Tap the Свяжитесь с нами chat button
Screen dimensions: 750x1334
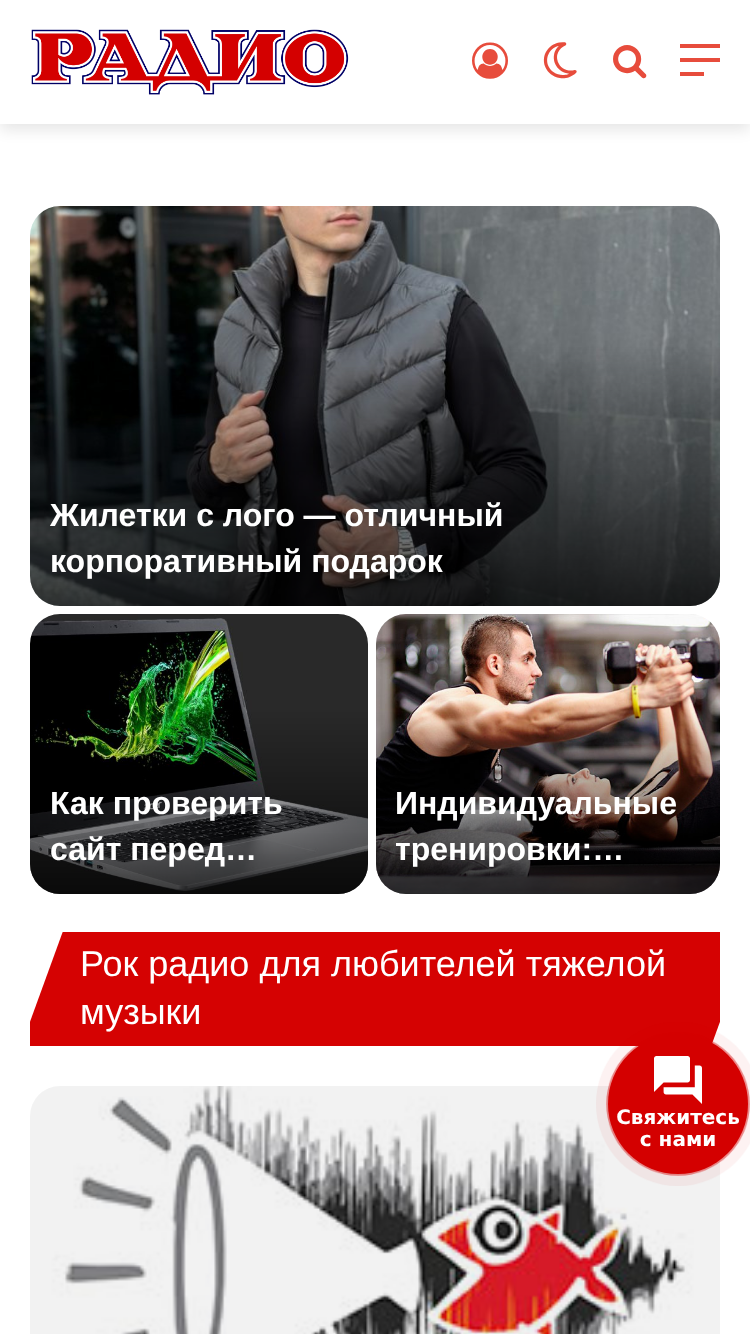tap(678, 1104)
